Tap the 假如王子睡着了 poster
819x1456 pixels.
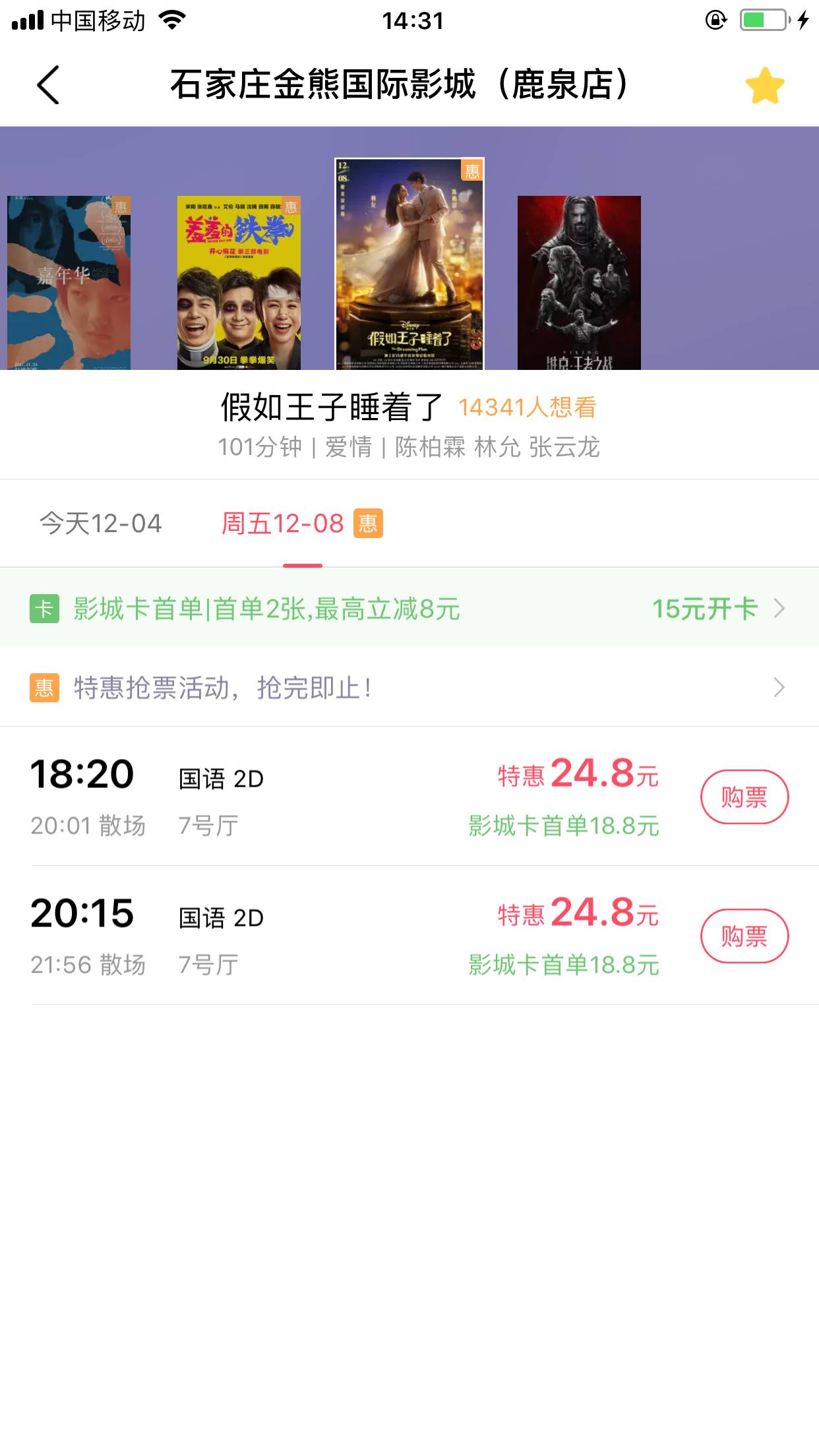click(409, 264)
